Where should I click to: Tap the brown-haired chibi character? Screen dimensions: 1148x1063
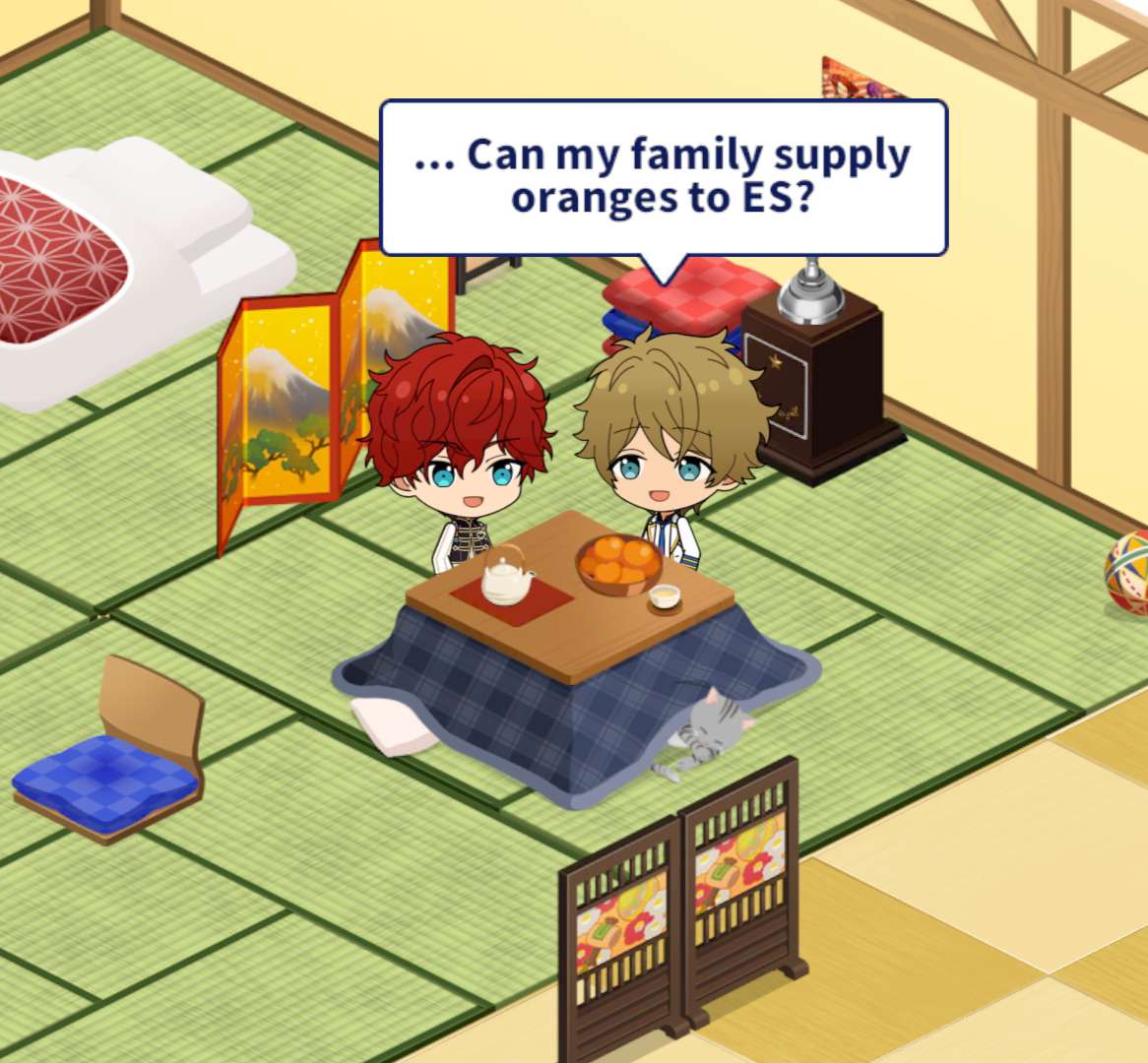[x=668, y=438]
